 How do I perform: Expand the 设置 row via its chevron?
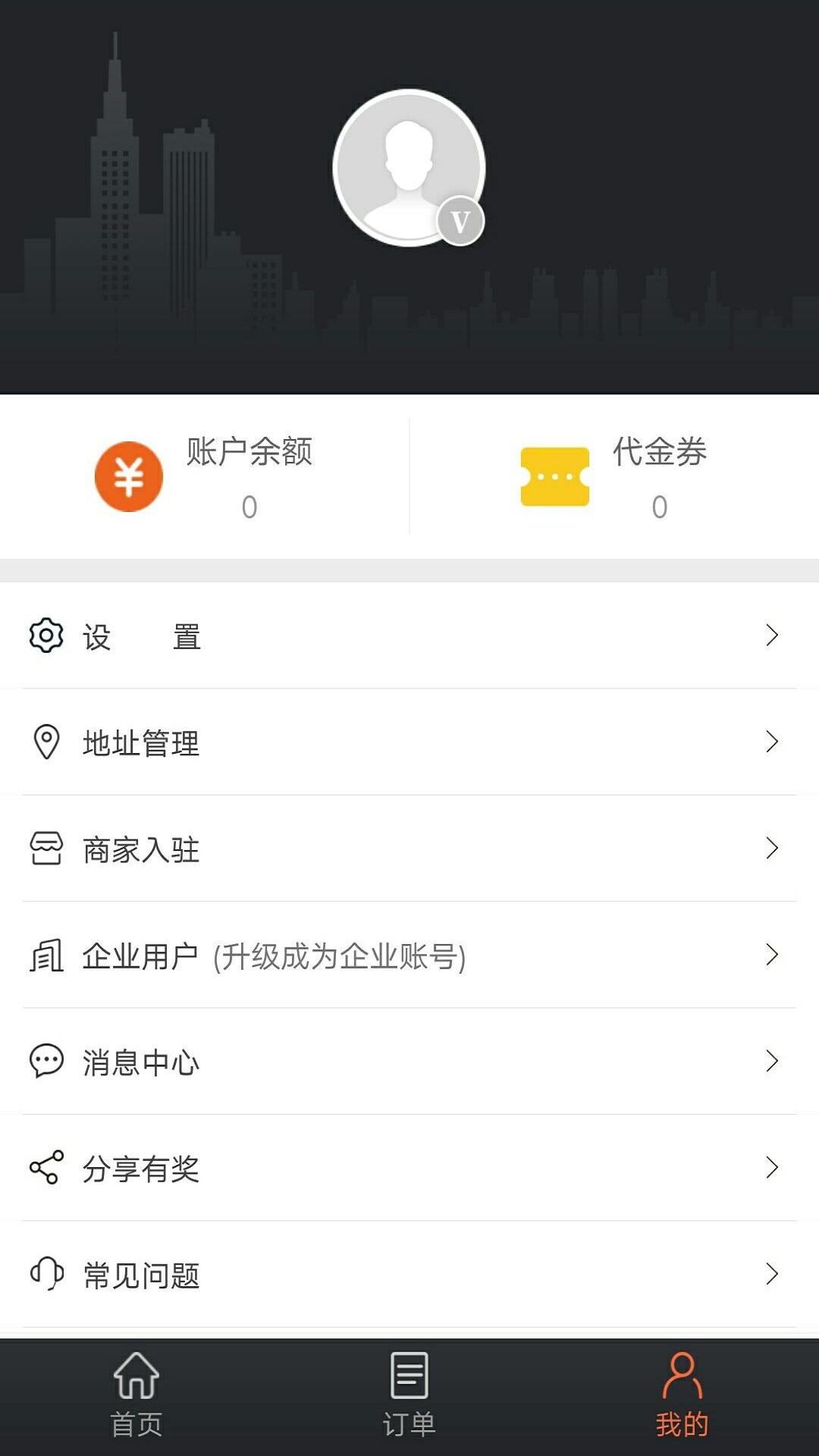pos(770,635)
